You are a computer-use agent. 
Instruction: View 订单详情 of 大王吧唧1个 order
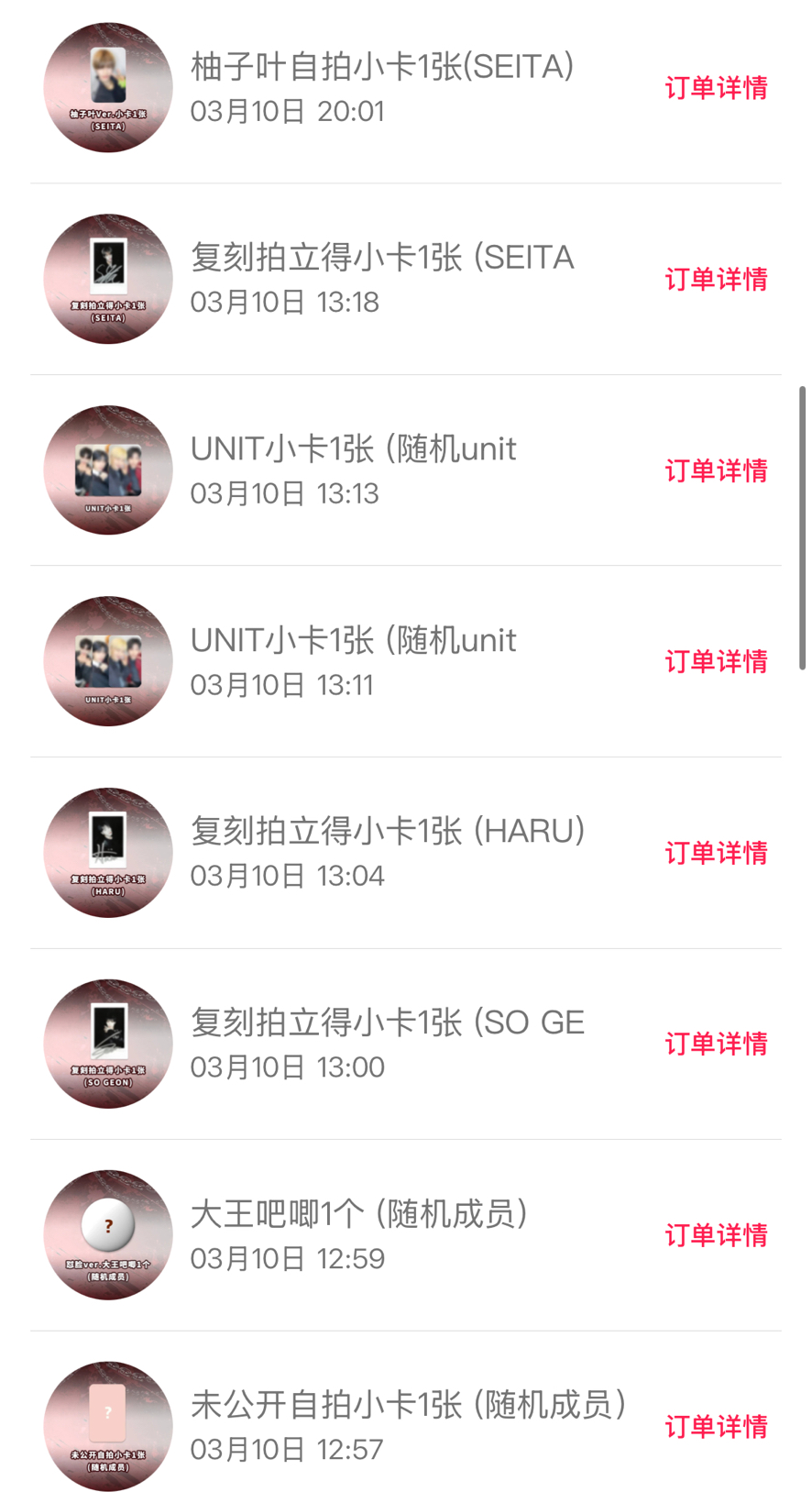(716, 1235)
